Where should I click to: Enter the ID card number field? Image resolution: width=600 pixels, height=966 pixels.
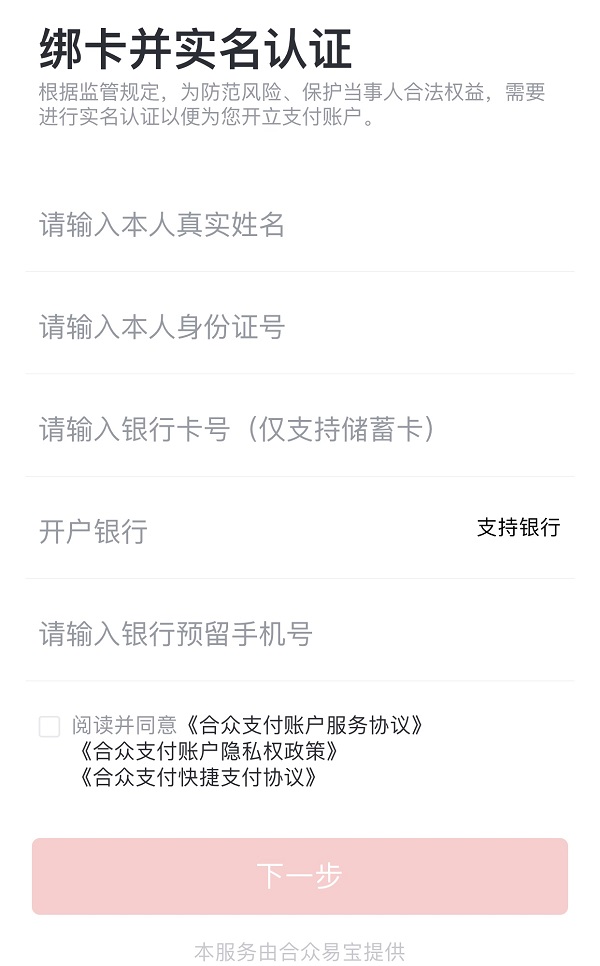tap(300, 326)
